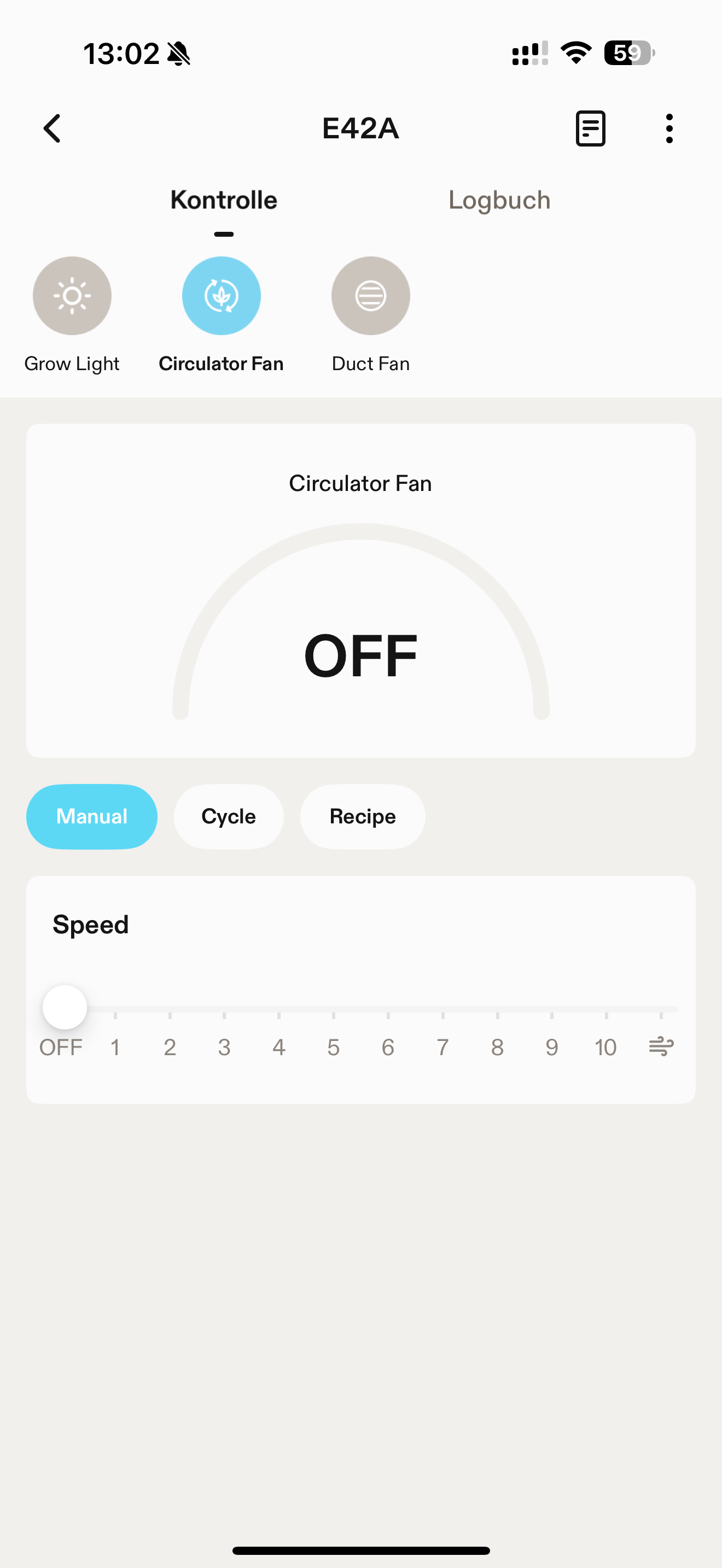
Task: Select the Duct Fan device
Action: (370, 296)
